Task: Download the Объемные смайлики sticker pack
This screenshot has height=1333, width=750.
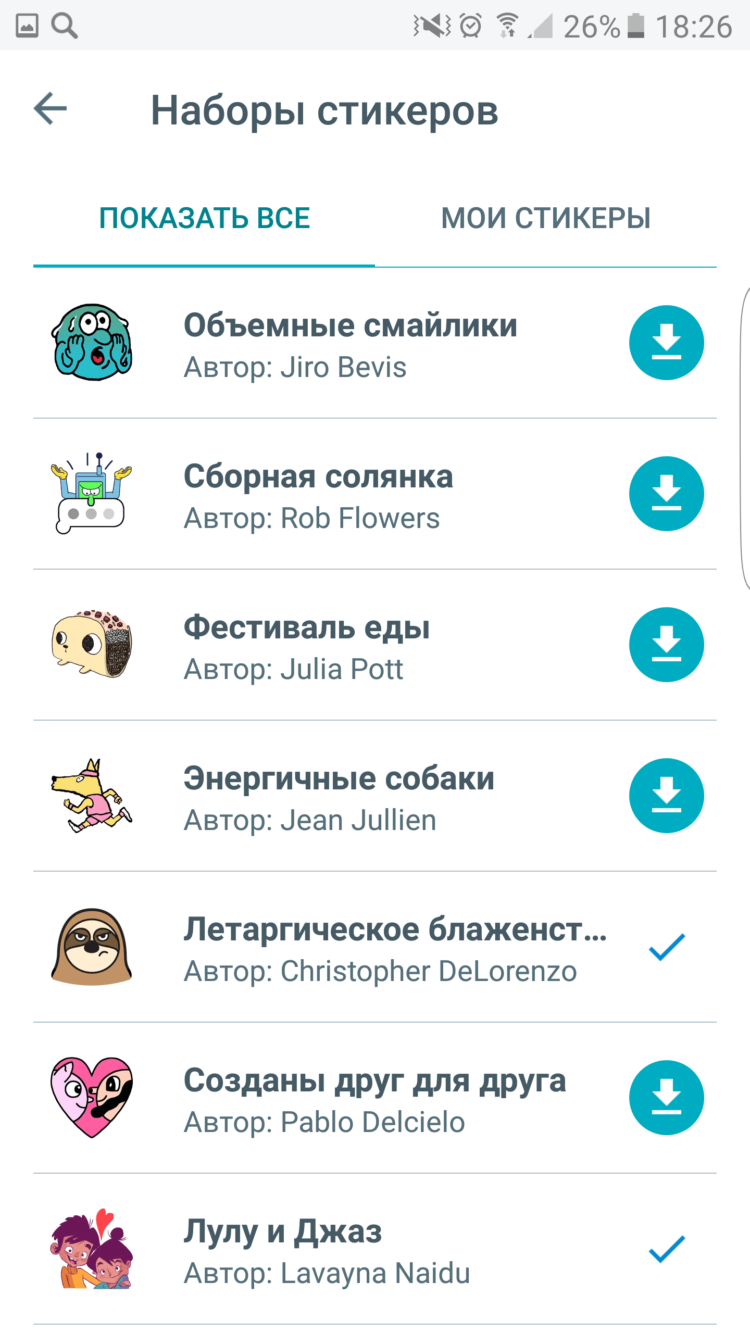Action: 666,342
